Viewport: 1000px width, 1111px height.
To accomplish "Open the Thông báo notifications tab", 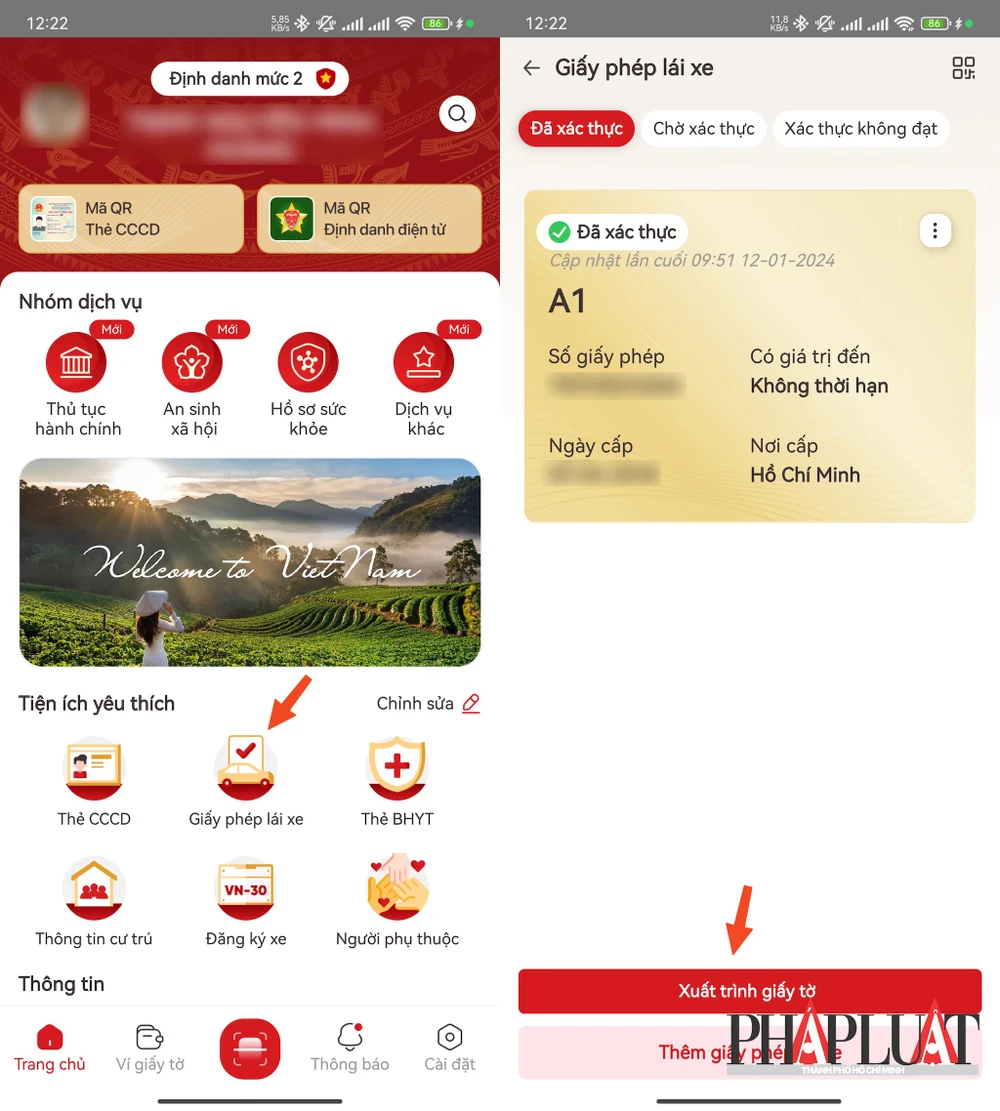I will 349,1047.
